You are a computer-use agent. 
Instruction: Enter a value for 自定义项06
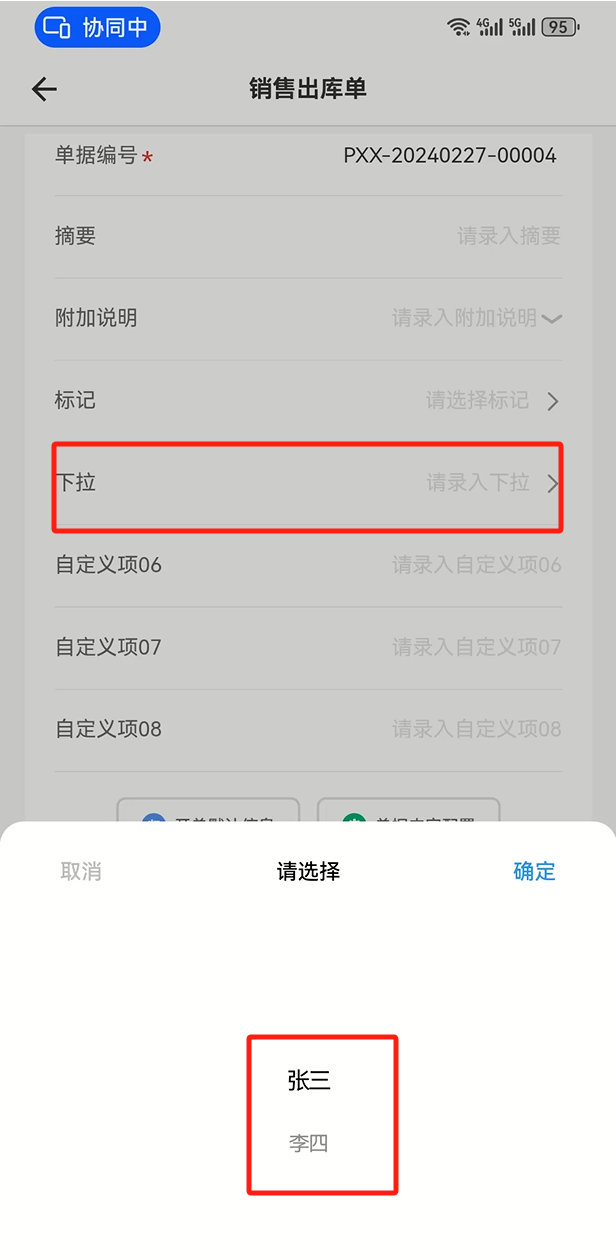[308, 565]
